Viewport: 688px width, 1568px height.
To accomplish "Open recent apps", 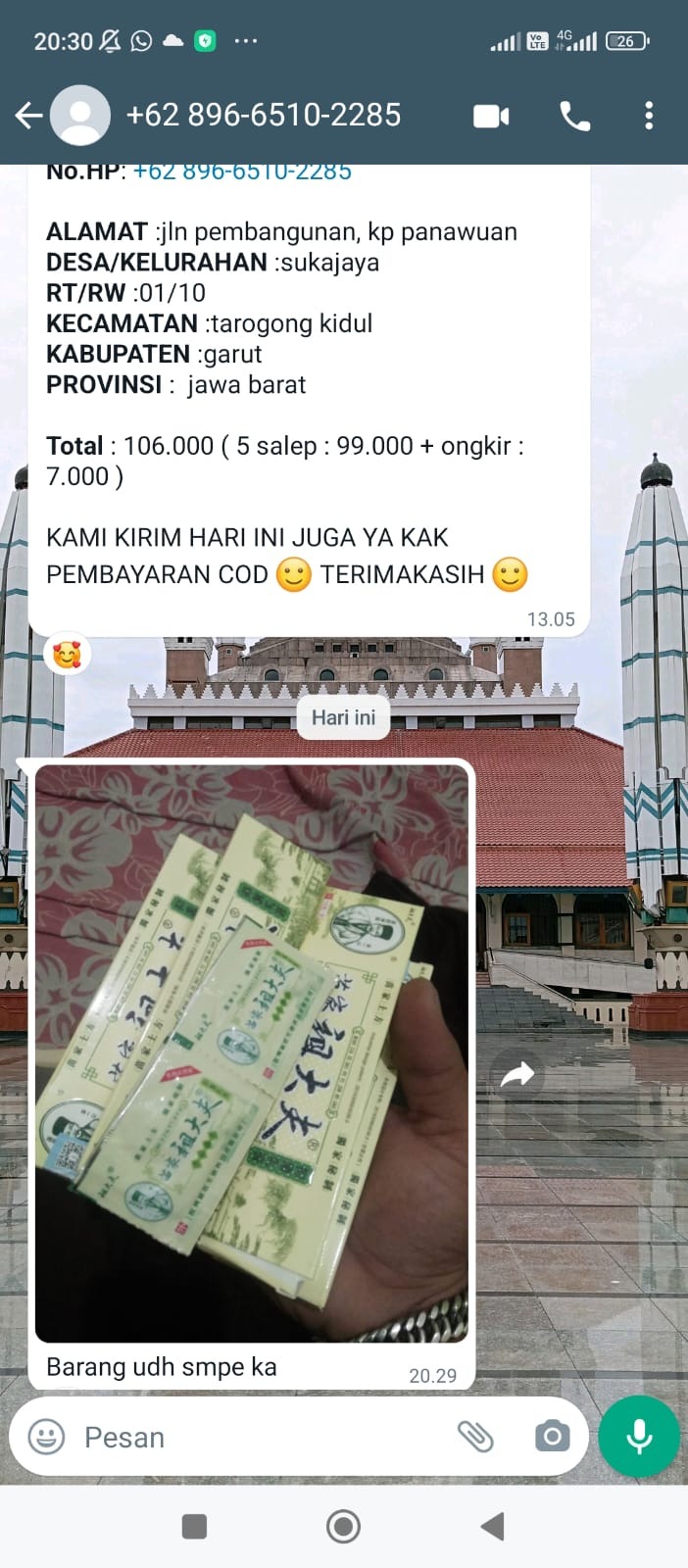I will (194, 1526).
